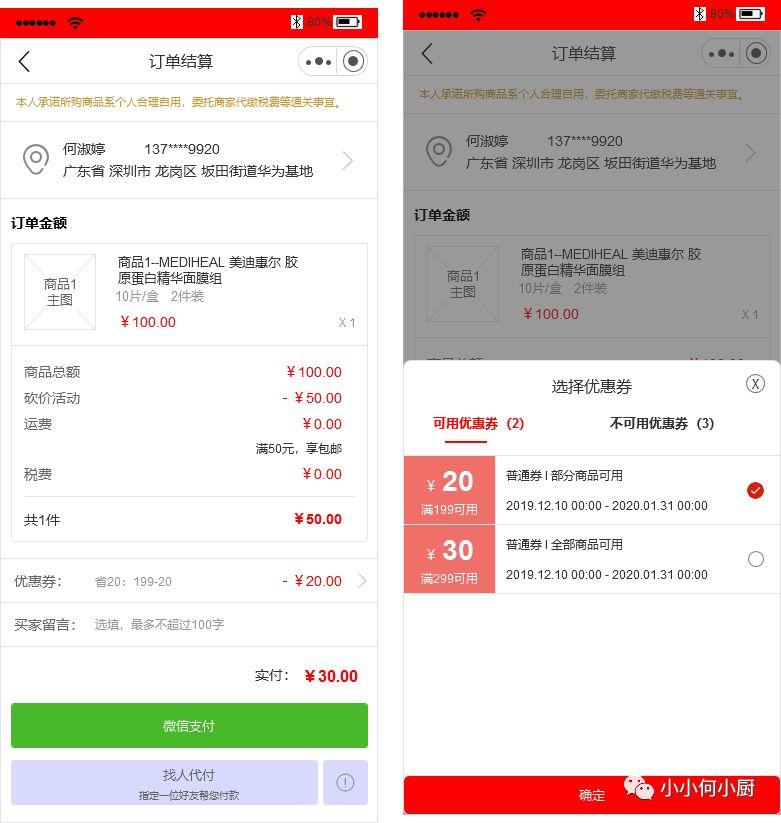Screen dimensions: 781x823
Task: Close the 选择优惠券 popup
Action: click(756, 384)
